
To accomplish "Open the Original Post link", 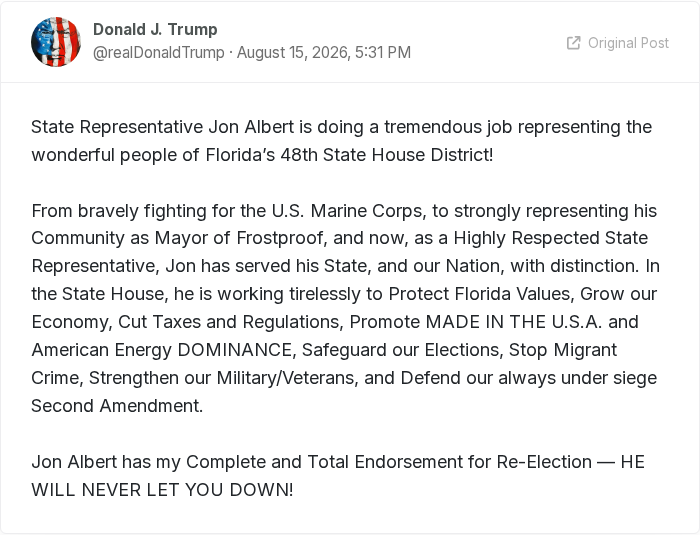I will [618, 43].
